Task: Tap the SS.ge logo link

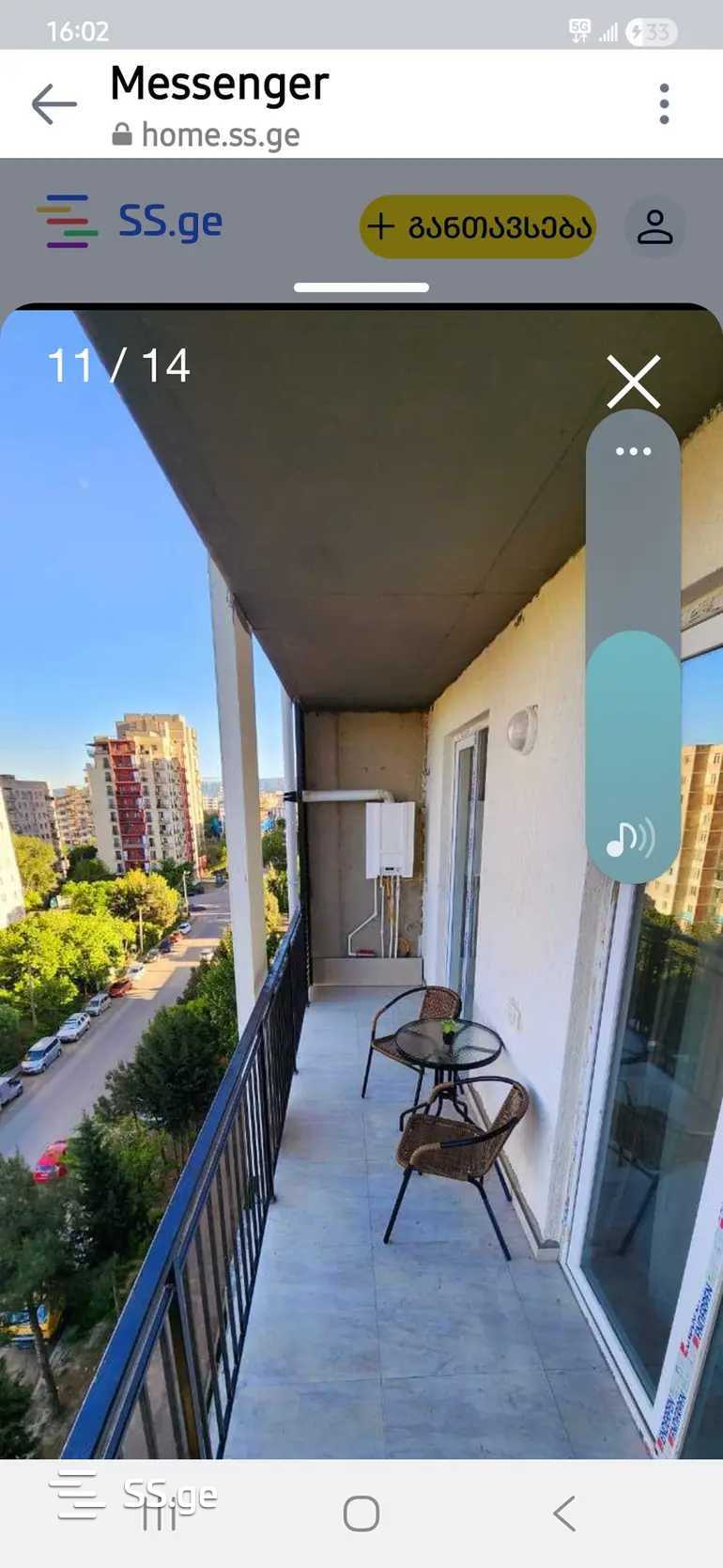Action: [131, 223]
